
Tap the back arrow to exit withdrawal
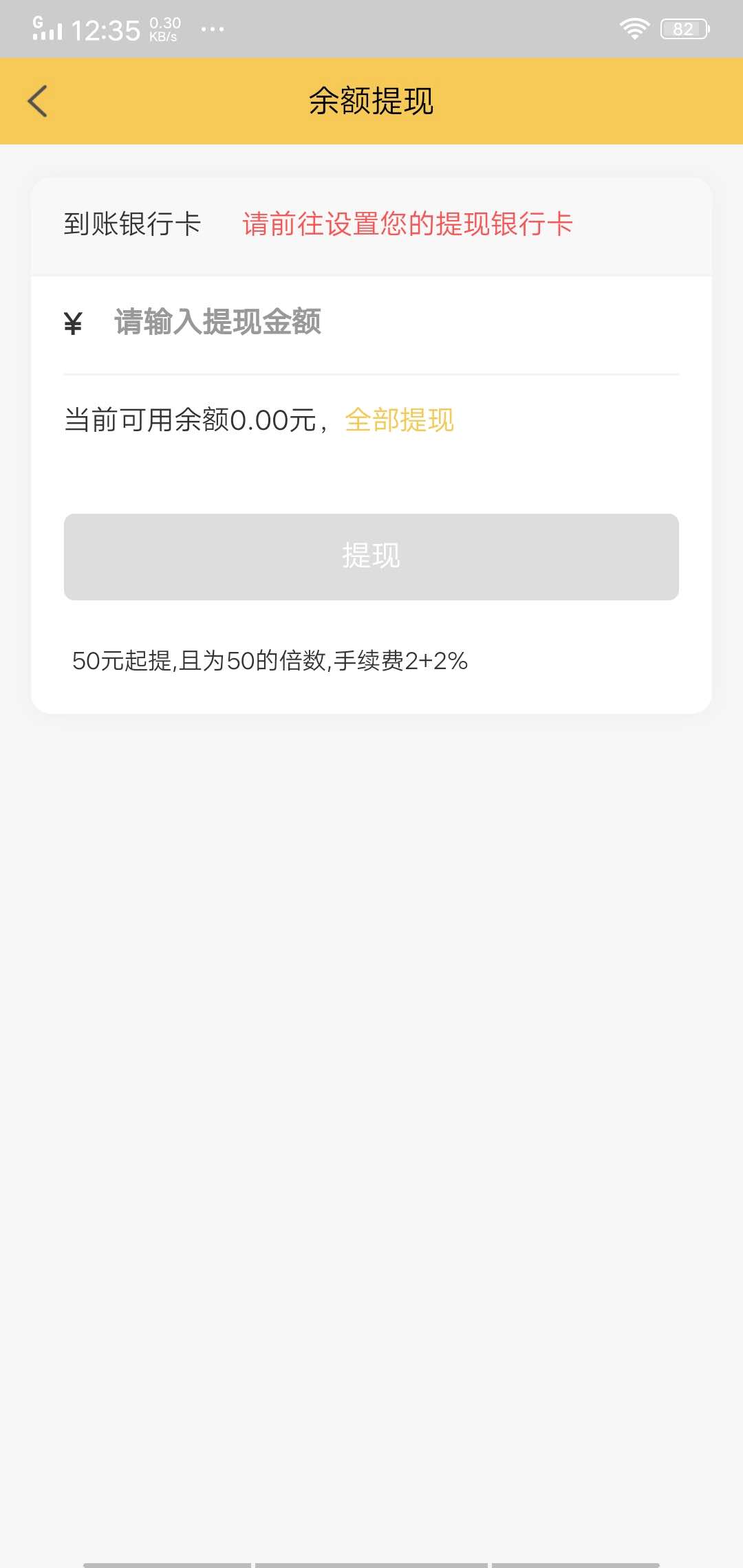pyautogui.click(x=38, y=101)
